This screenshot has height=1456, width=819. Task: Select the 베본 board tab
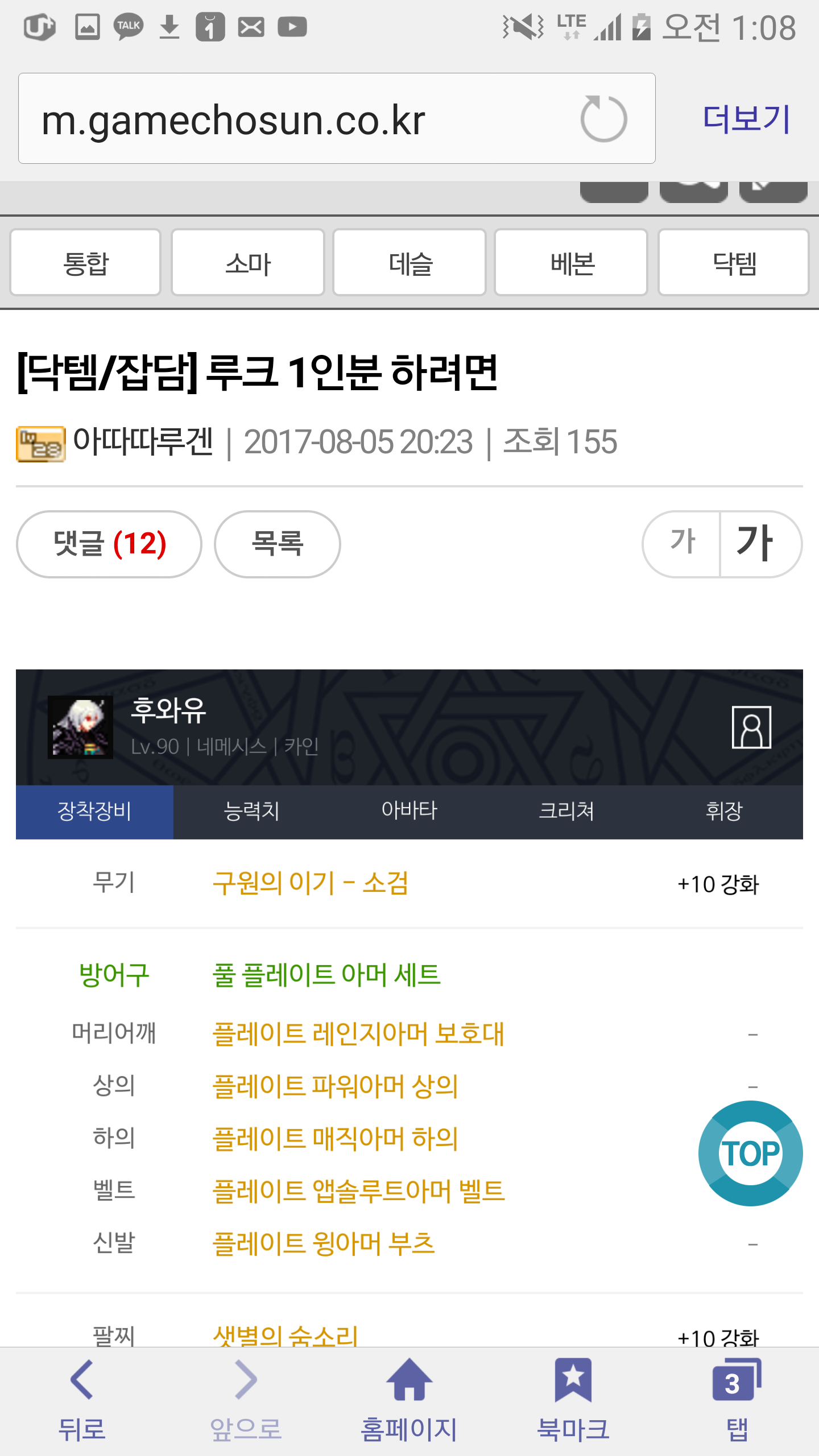coord(571,263)
